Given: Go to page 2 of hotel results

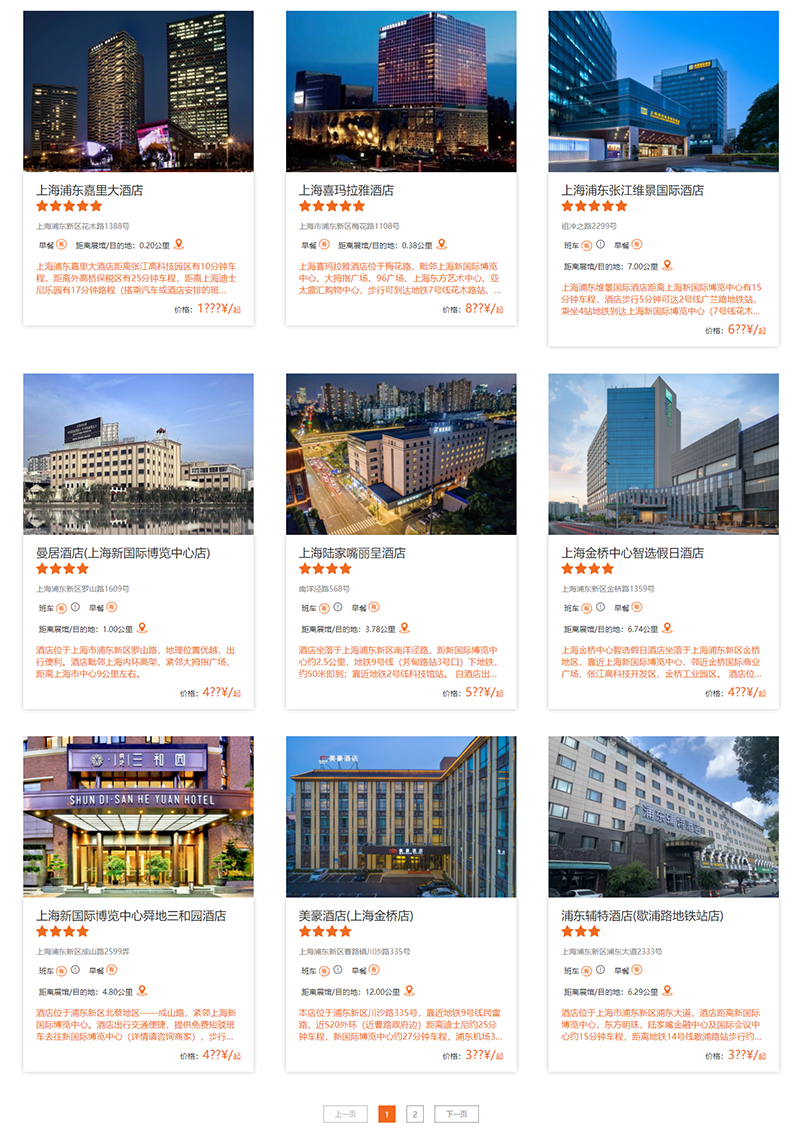Looking at the screenshot, I should [x=415, y=1114].
